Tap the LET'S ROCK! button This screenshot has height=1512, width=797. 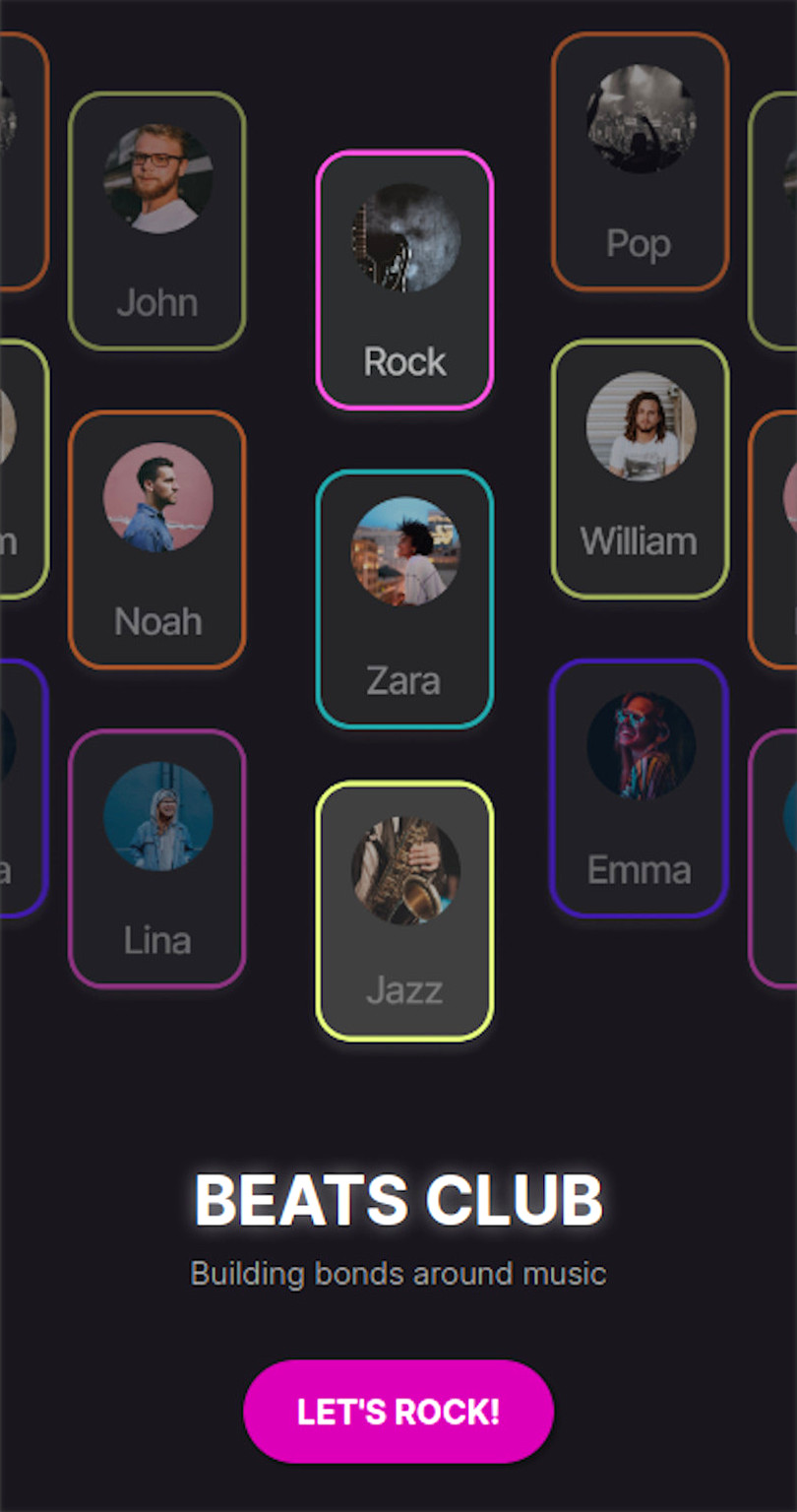click(398, 1412)
